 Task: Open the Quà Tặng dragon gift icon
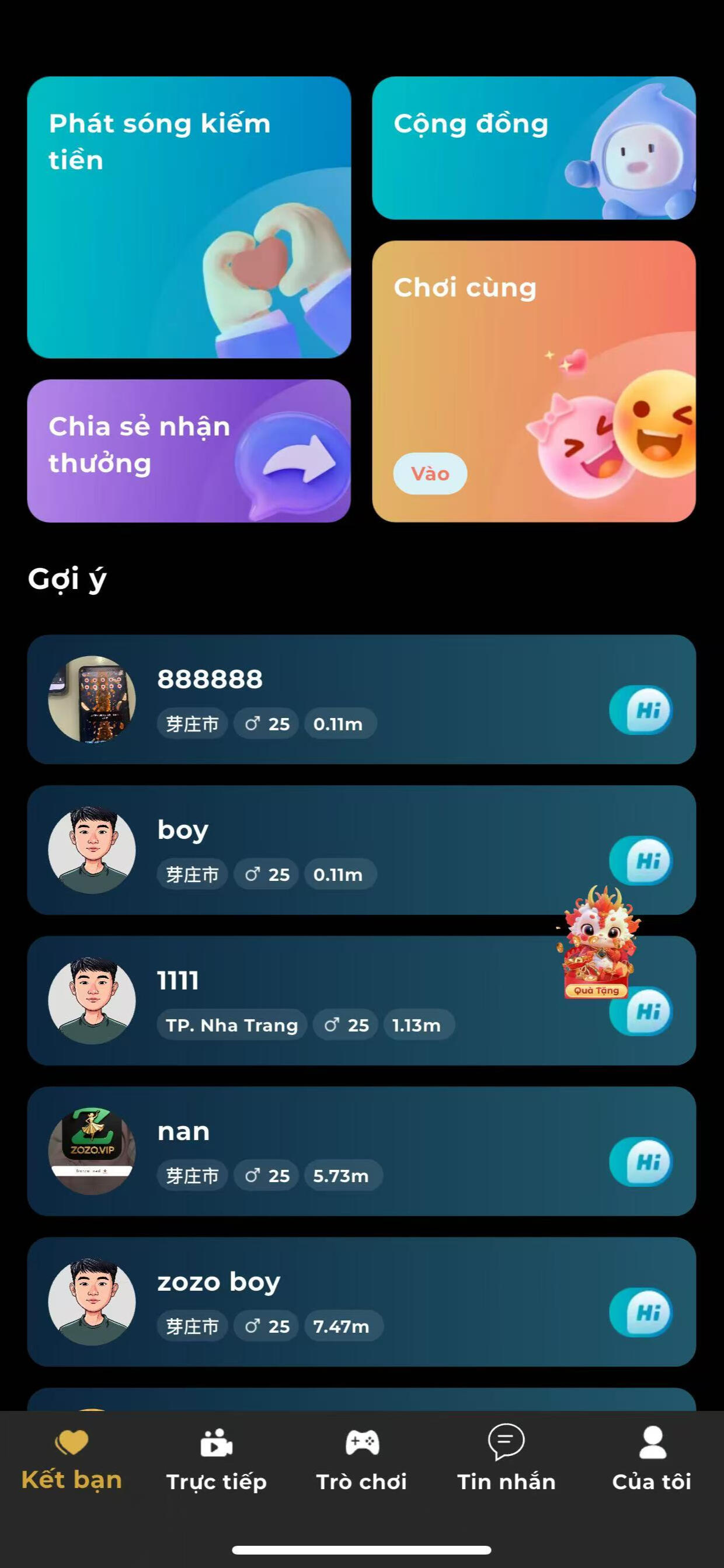597,940
